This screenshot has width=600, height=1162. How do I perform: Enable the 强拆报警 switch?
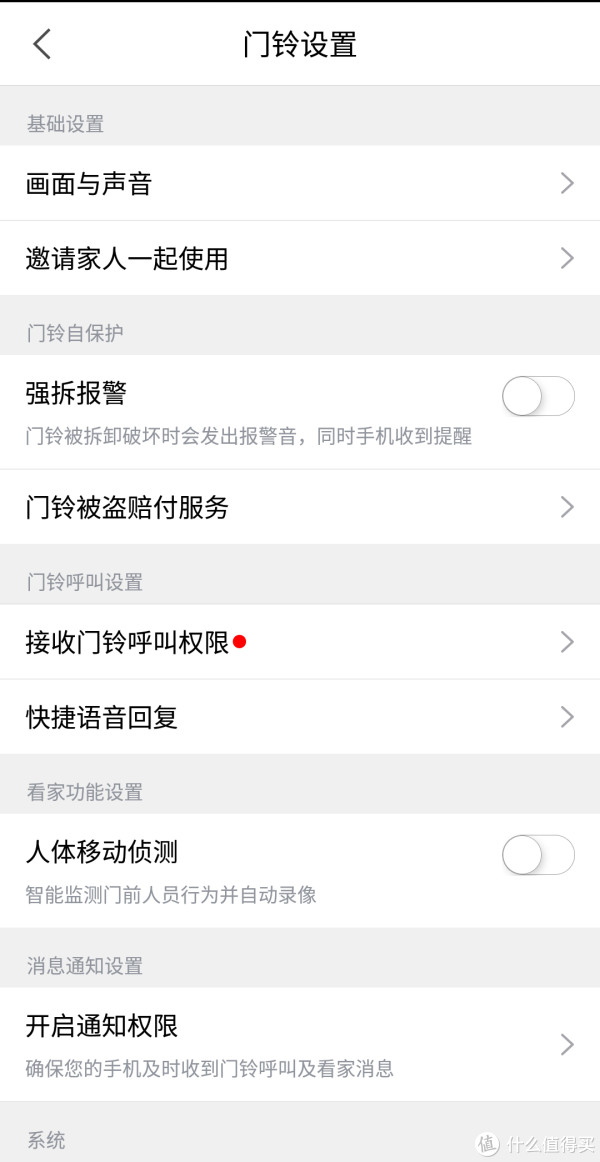click(x=539, y=396)
